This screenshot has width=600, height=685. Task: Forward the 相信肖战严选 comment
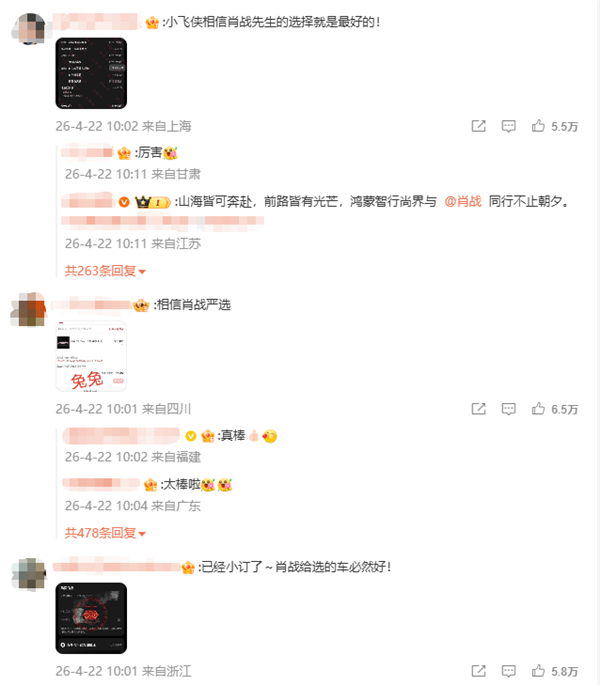click(x=479, y=409)
